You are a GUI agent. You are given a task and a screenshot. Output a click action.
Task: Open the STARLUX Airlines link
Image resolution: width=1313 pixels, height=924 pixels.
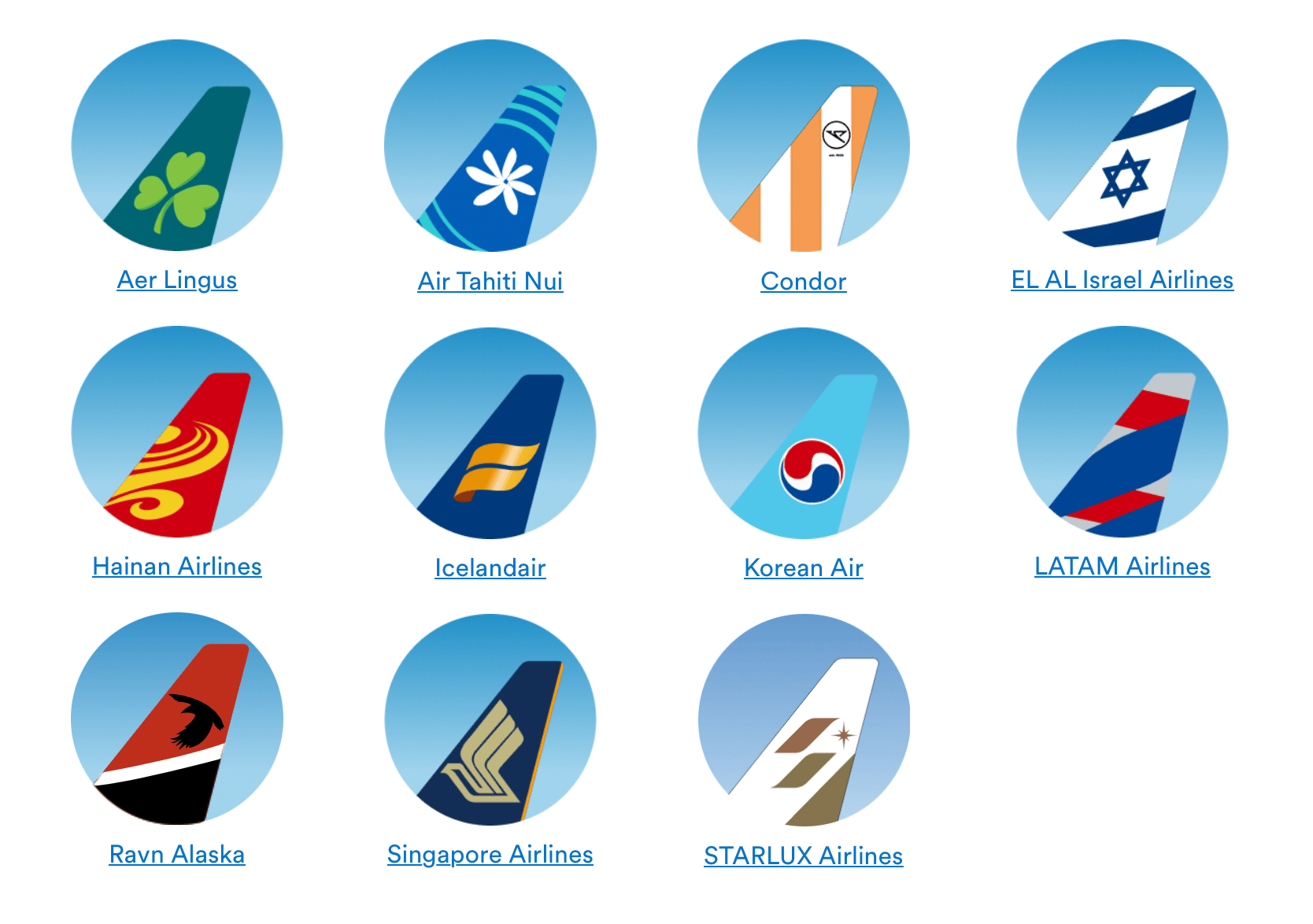point(804,856)
